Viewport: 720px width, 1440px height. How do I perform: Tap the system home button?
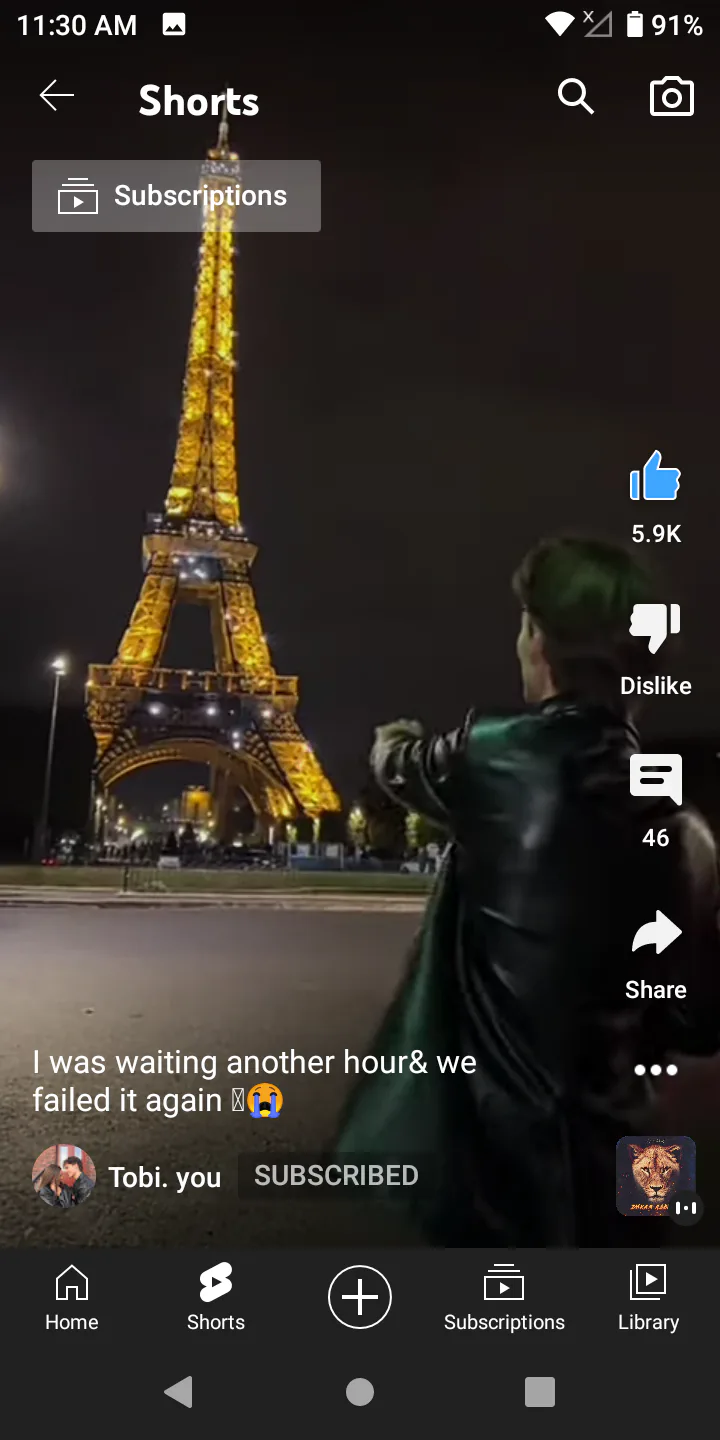(x=360, y=1392)
